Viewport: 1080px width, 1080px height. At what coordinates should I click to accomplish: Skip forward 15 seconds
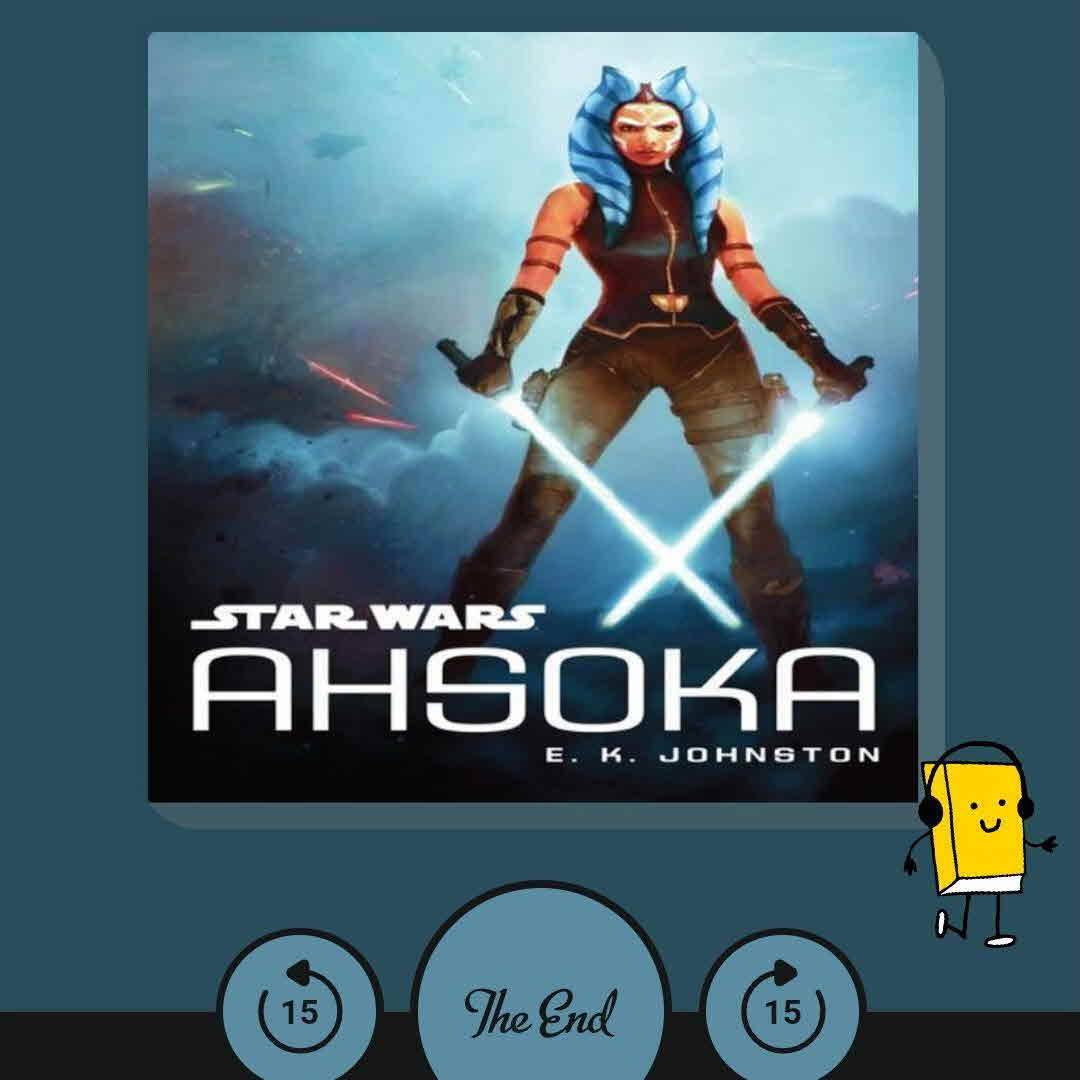click(x=782, y=1010)
